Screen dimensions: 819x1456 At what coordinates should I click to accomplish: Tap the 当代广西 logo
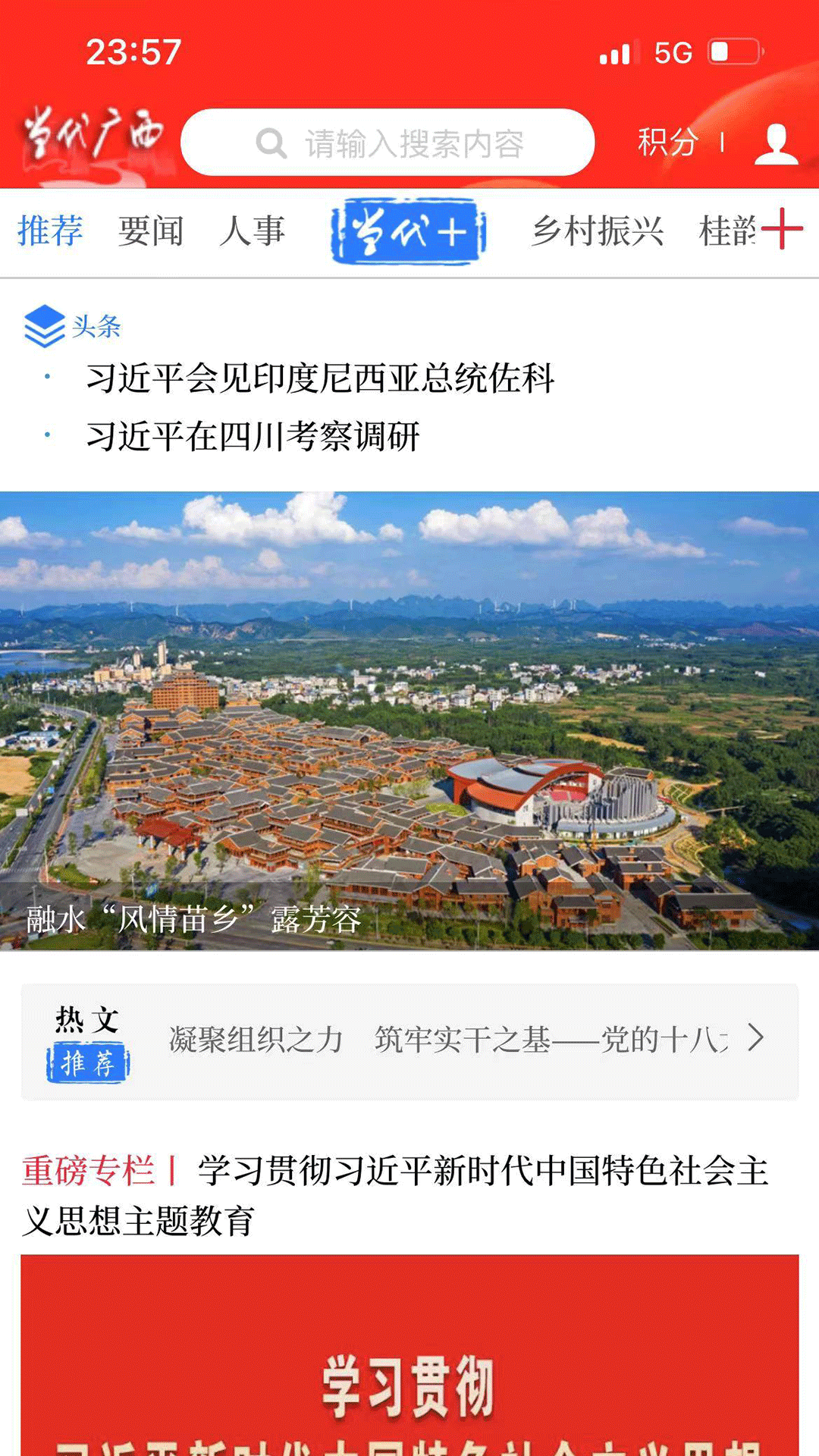[91, 133]
